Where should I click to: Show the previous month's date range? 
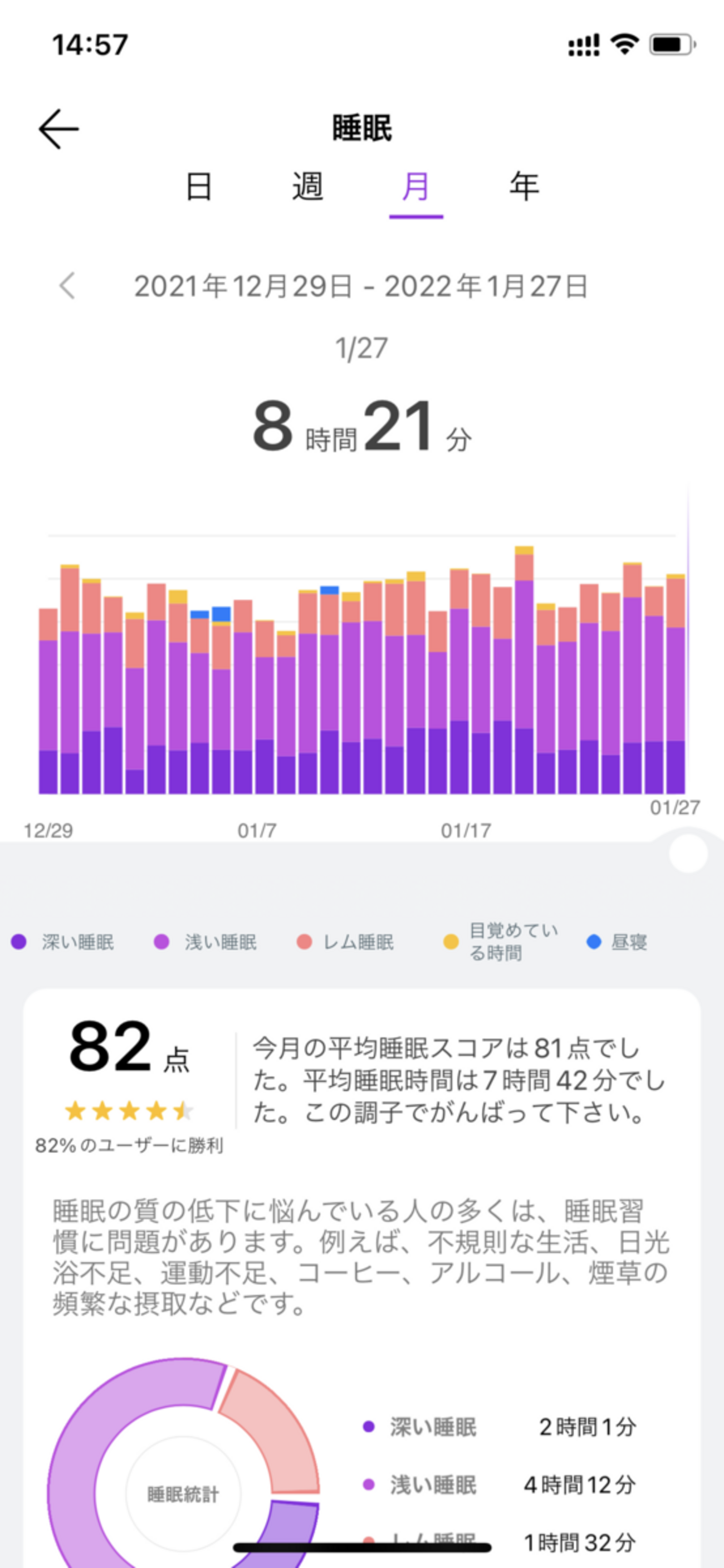click(x=67, y=286)
